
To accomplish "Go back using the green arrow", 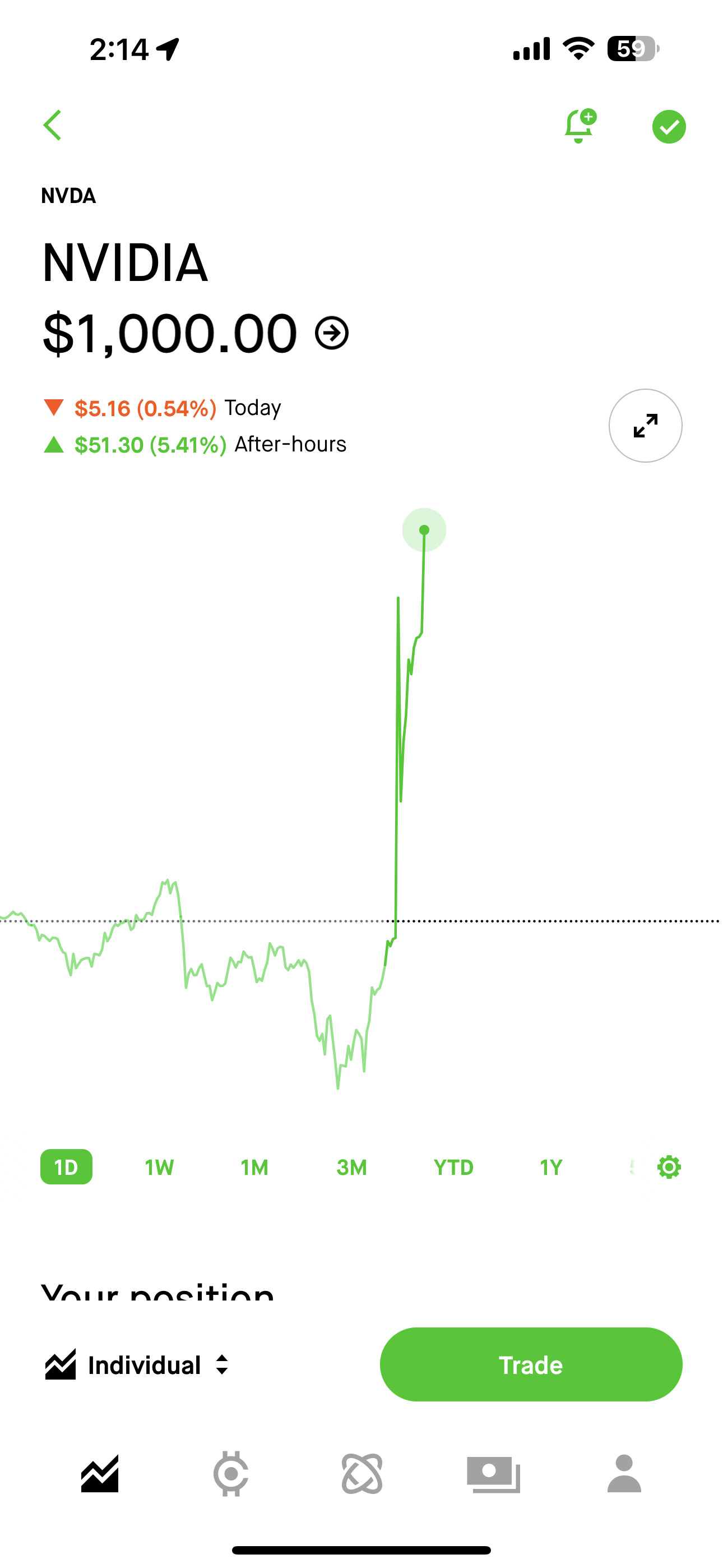I will tap(52, 126).
